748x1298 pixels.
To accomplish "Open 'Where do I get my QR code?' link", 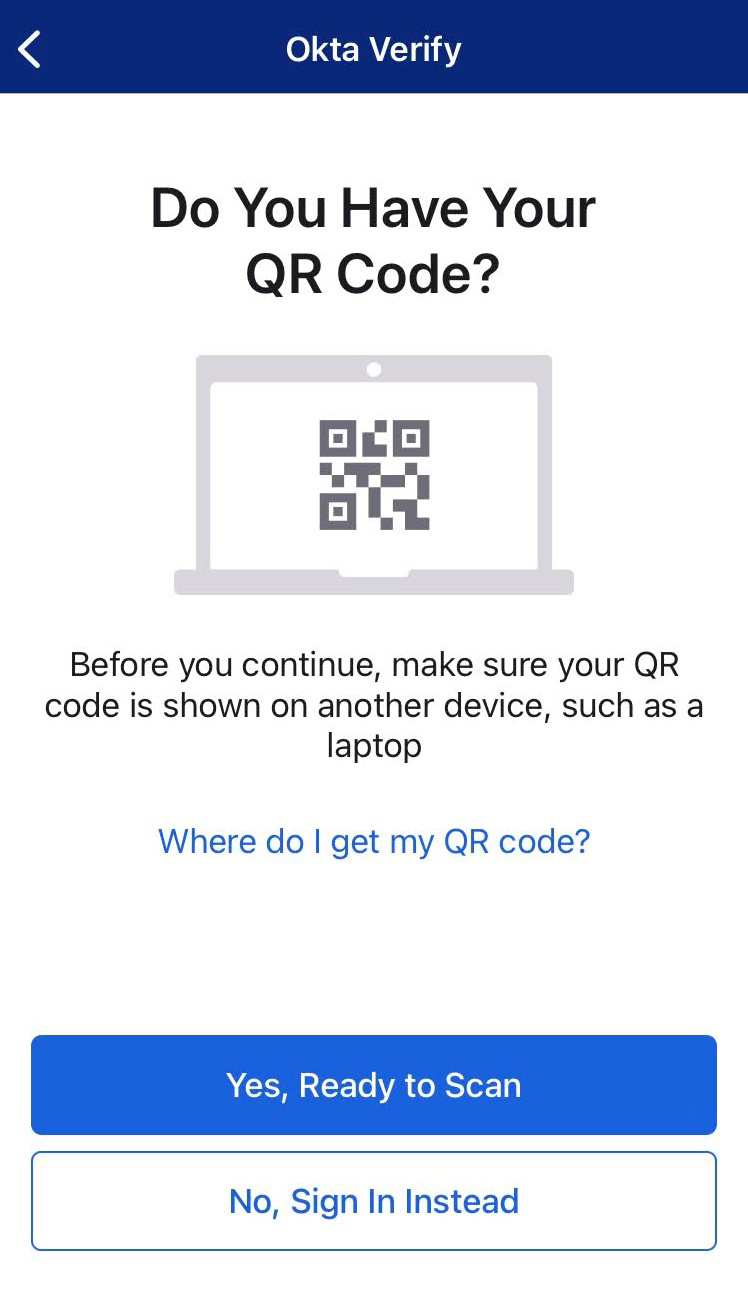I will point(374,841).
